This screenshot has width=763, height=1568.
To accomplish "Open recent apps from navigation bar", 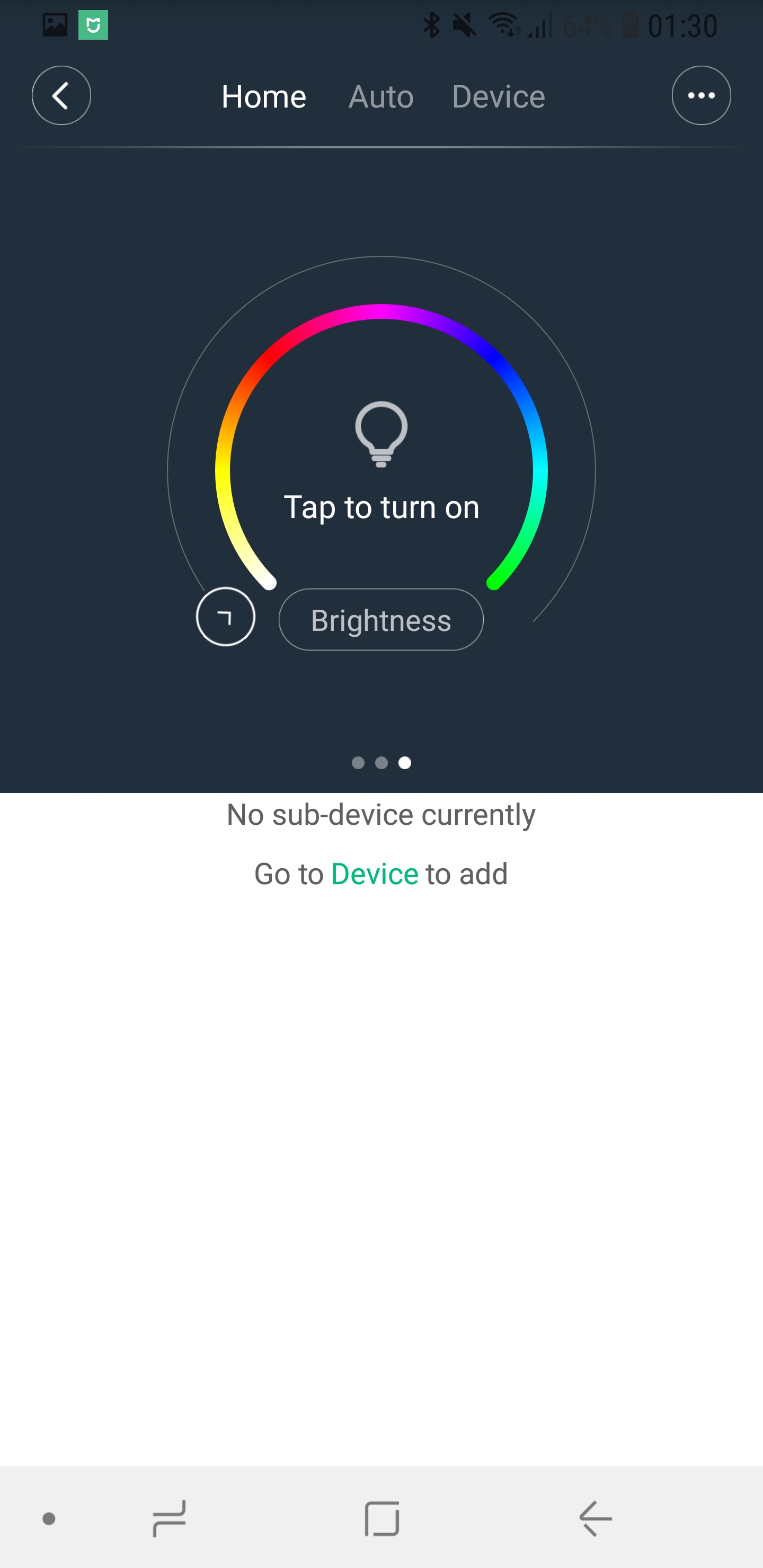I will point(169,1518).
